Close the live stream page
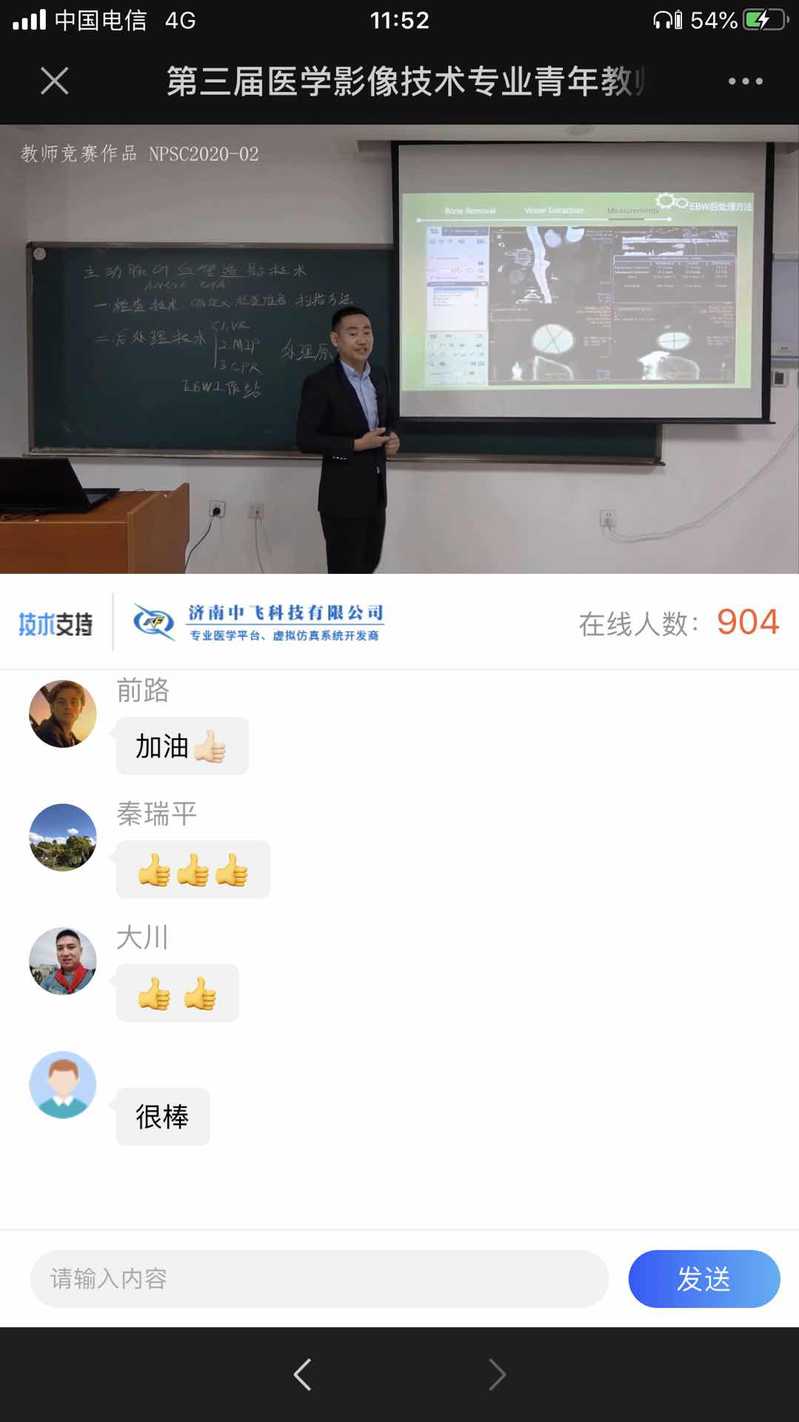This screenshot has width=799, height=1422. coord(55,81)
